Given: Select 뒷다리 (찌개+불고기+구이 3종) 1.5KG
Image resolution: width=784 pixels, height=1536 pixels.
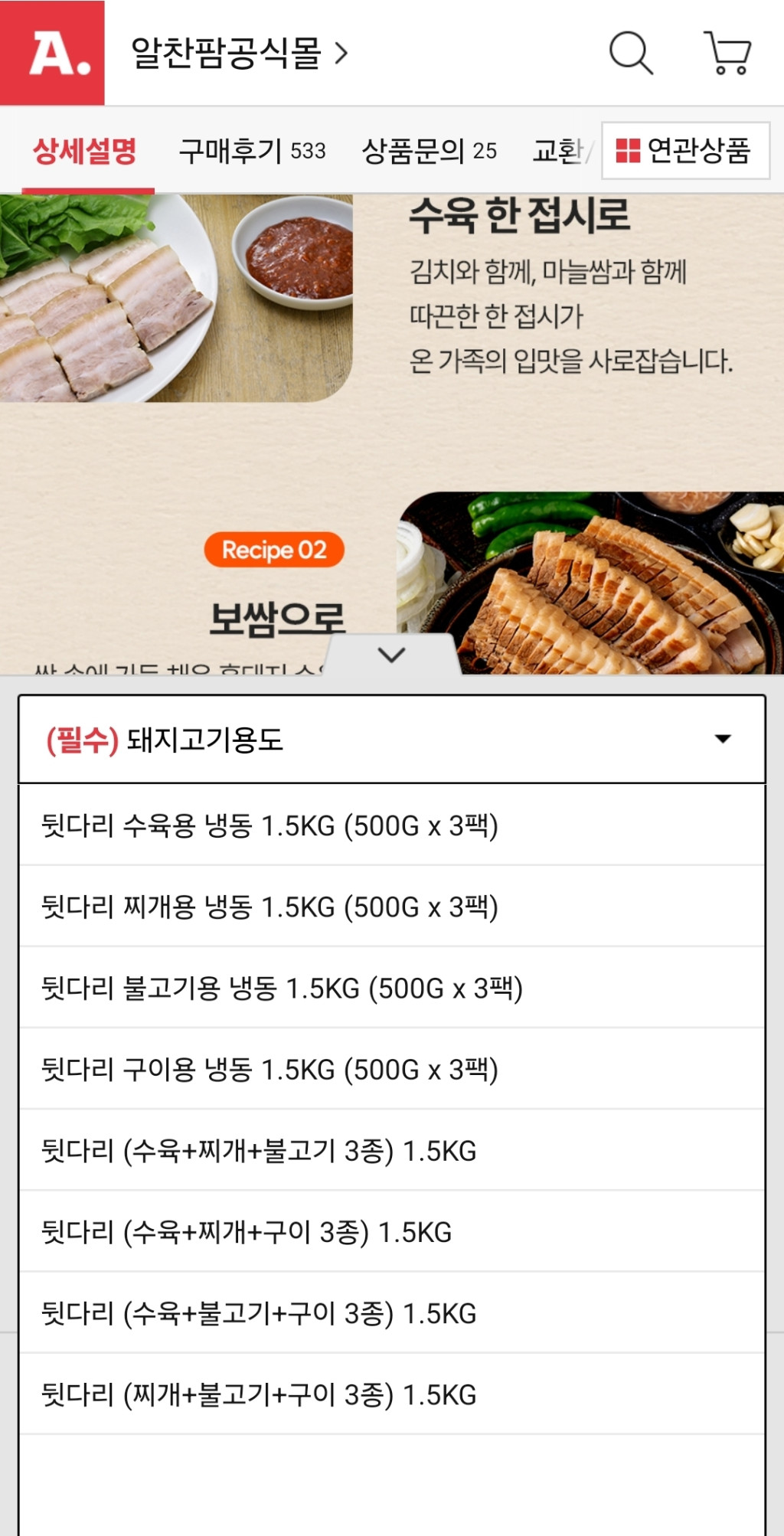Looking at the screenshot, I should click(x=391, y=1394).
